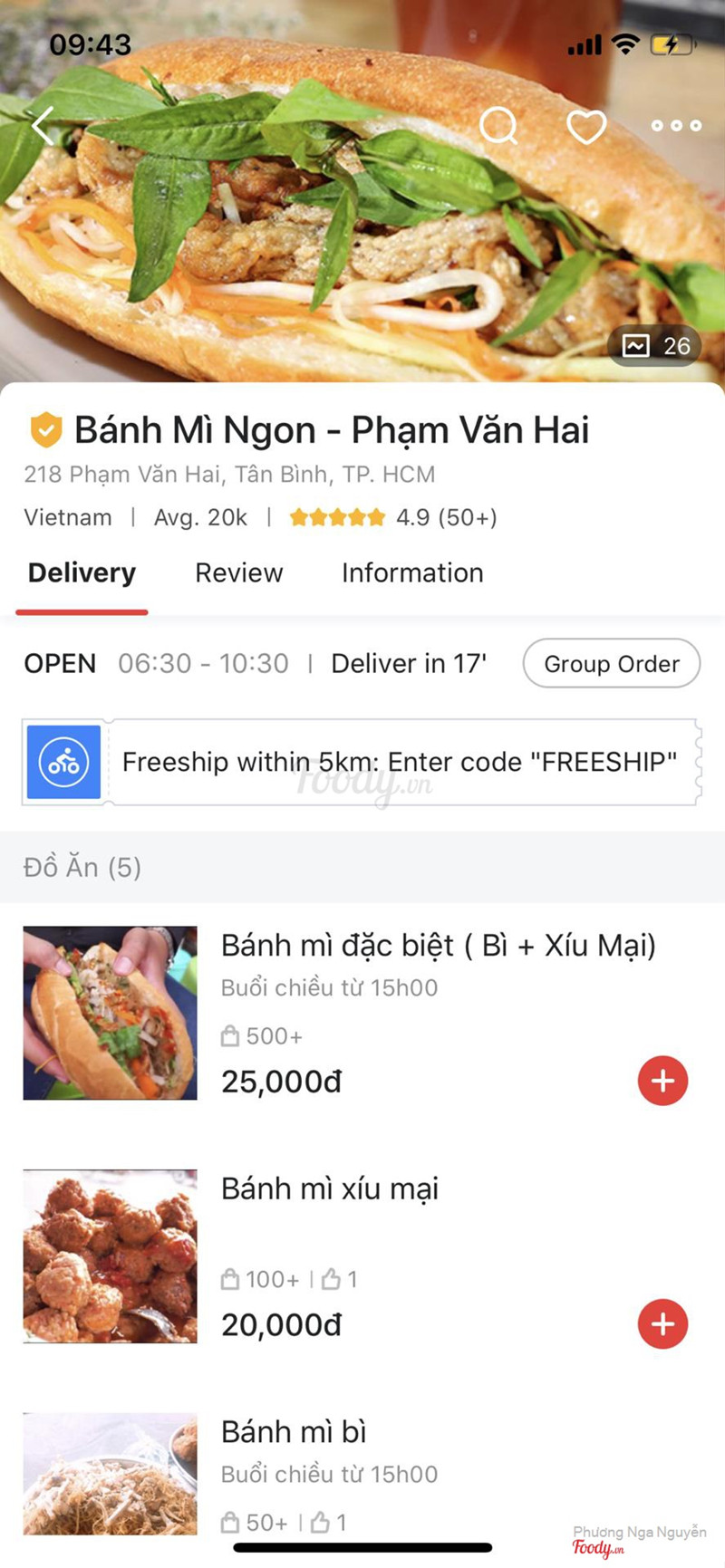Screen dimensions: 725x1568
Task: Open the Bánh mì bì item
Action: (294, 1432)
